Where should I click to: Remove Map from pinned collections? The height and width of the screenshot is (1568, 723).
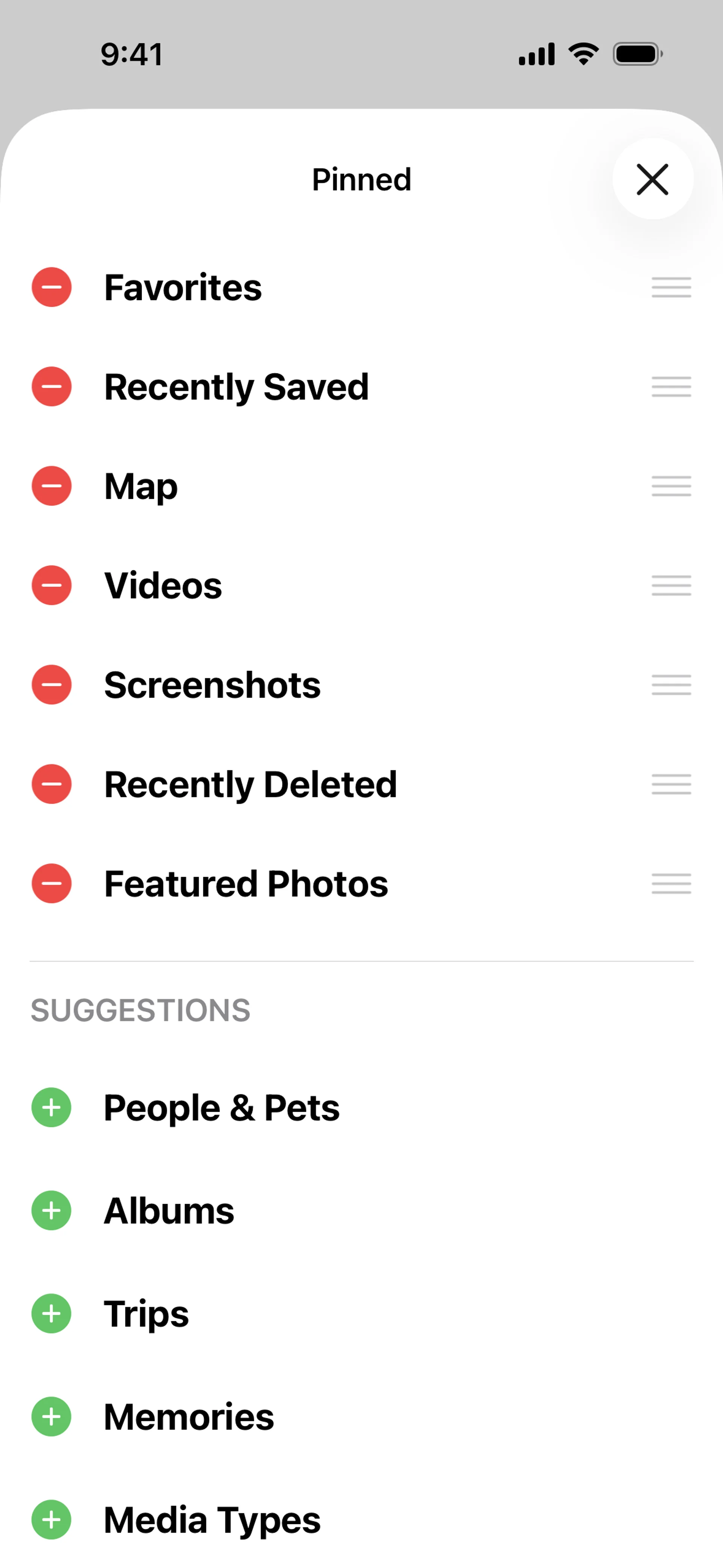point(52,486)
